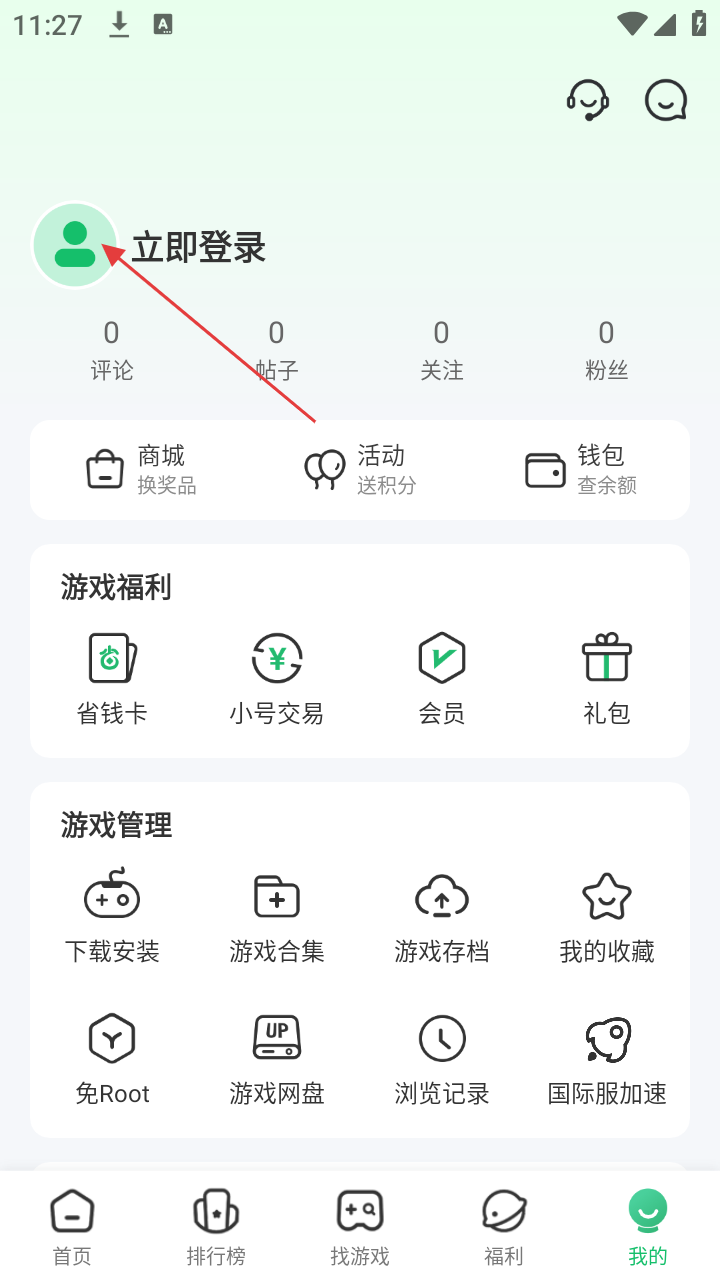Screen dimensions: 720x1280
Task: Open 下载安装 download manager
Action: click(112, 916)
